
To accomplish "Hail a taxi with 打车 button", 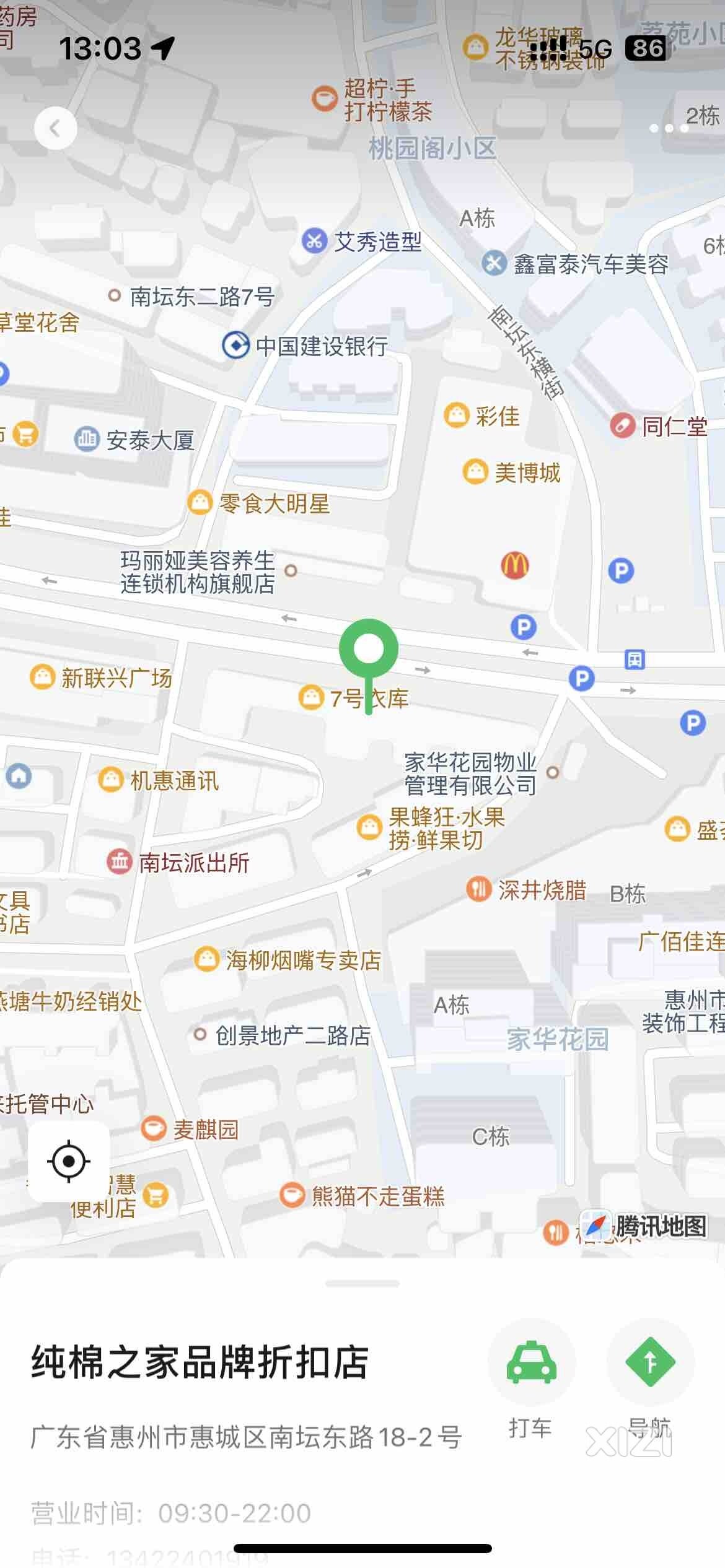I will point(531,1362).
